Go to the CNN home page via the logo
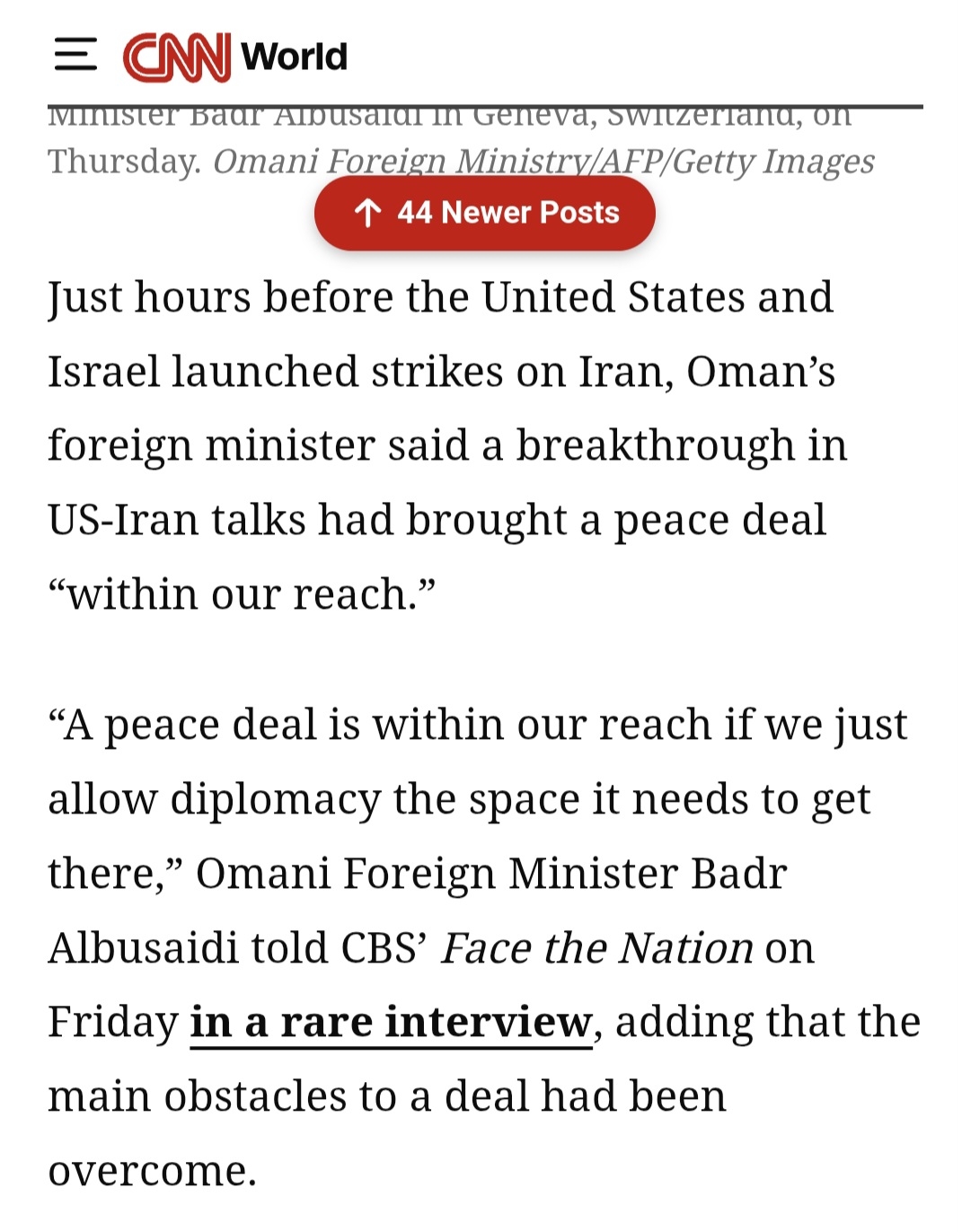Screen dimensions: 962x1232 point(176,57)
